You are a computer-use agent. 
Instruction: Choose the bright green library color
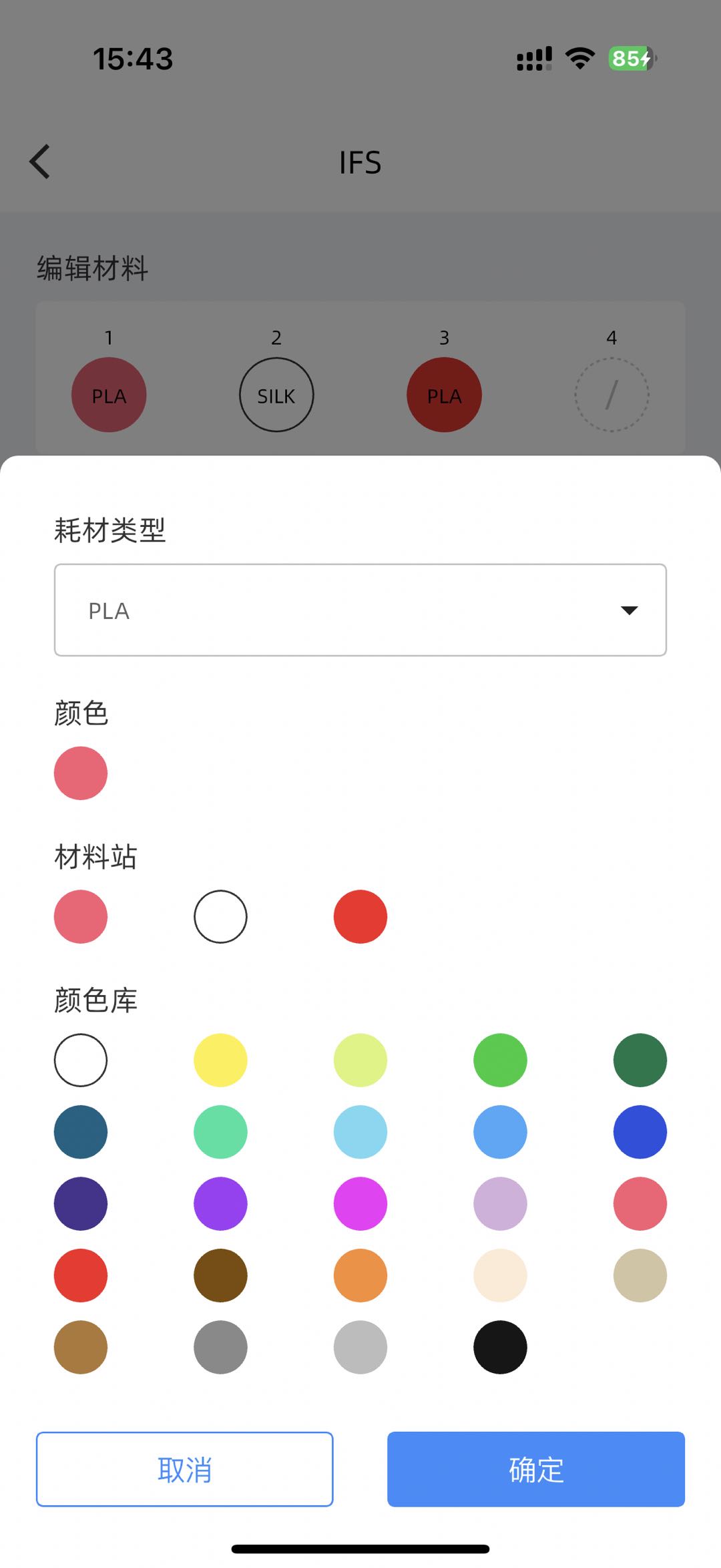pos(500,1060)
